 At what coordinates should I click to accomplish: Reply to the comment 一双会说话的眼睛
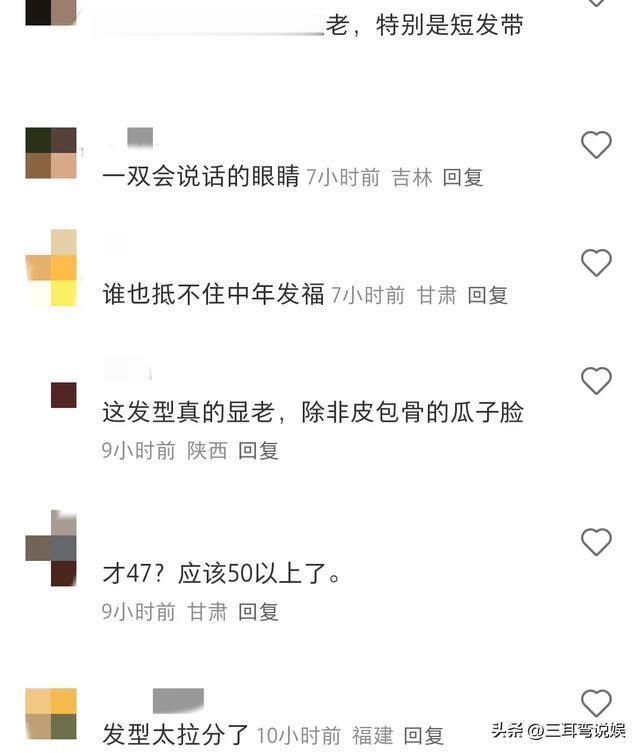pos(462,178)
